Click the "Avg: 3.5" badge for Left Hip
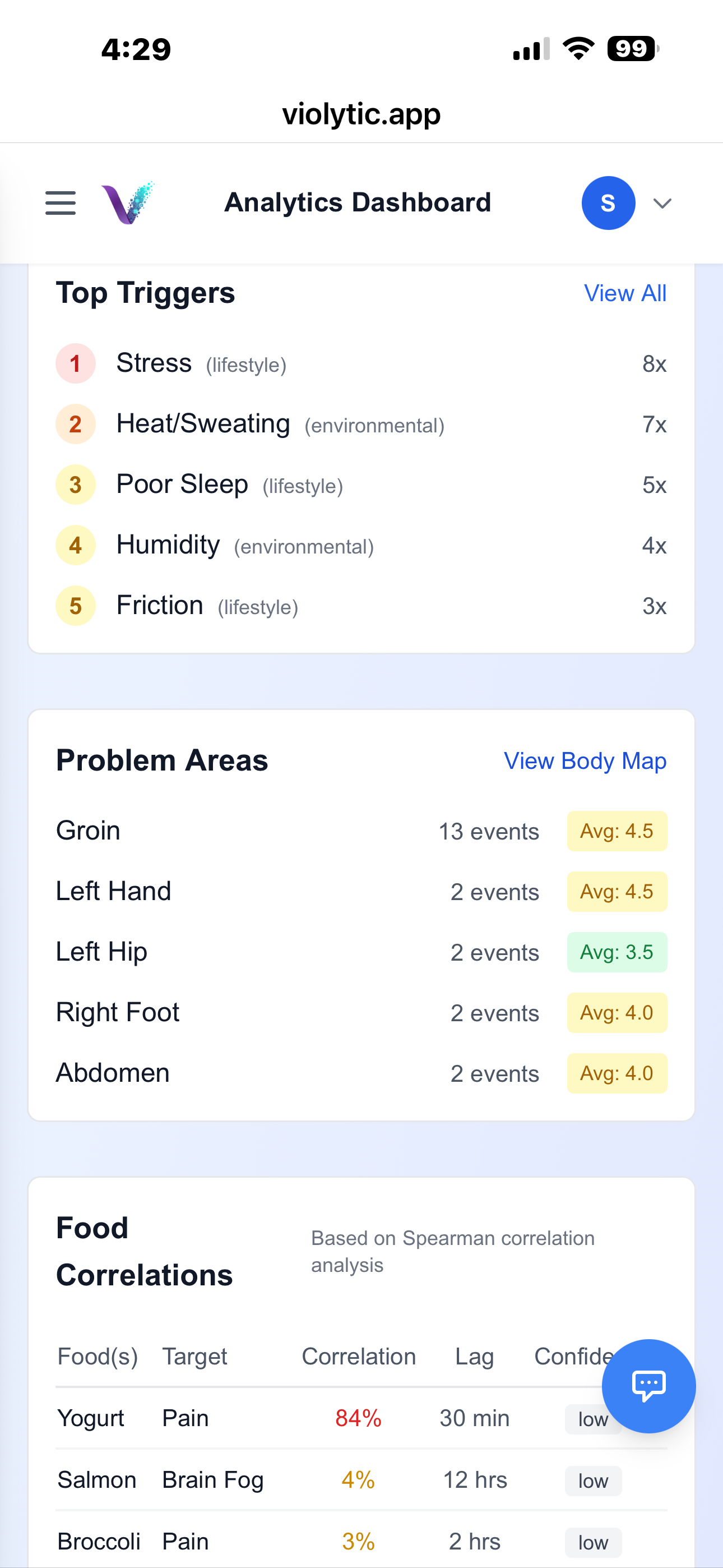The height and width of the screenshot is (1568, 723). [617, 952]
